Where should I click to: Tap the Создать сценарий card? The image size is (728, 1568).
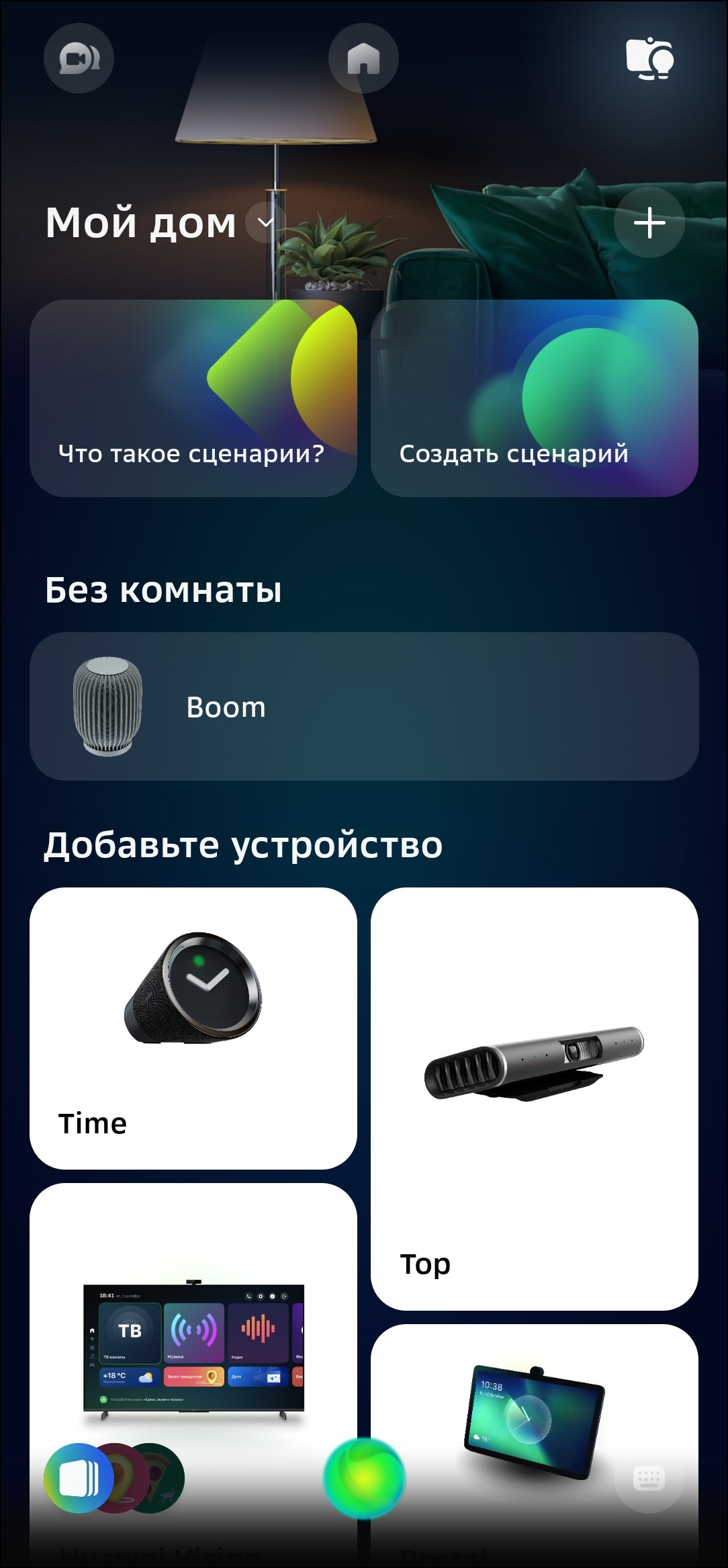tap(534, 398)
